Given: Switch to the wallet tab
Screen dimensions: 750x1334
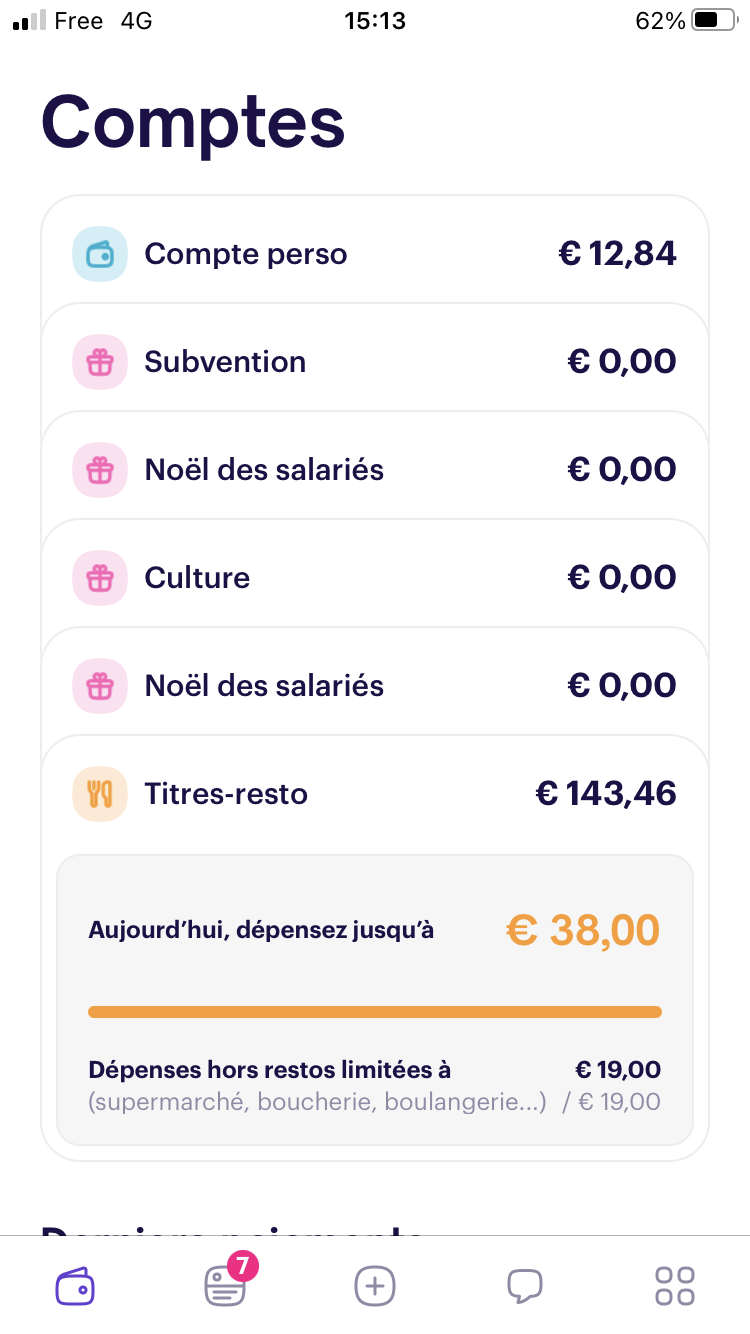Looking at the screenshot, I should (x=75, y=1285).
